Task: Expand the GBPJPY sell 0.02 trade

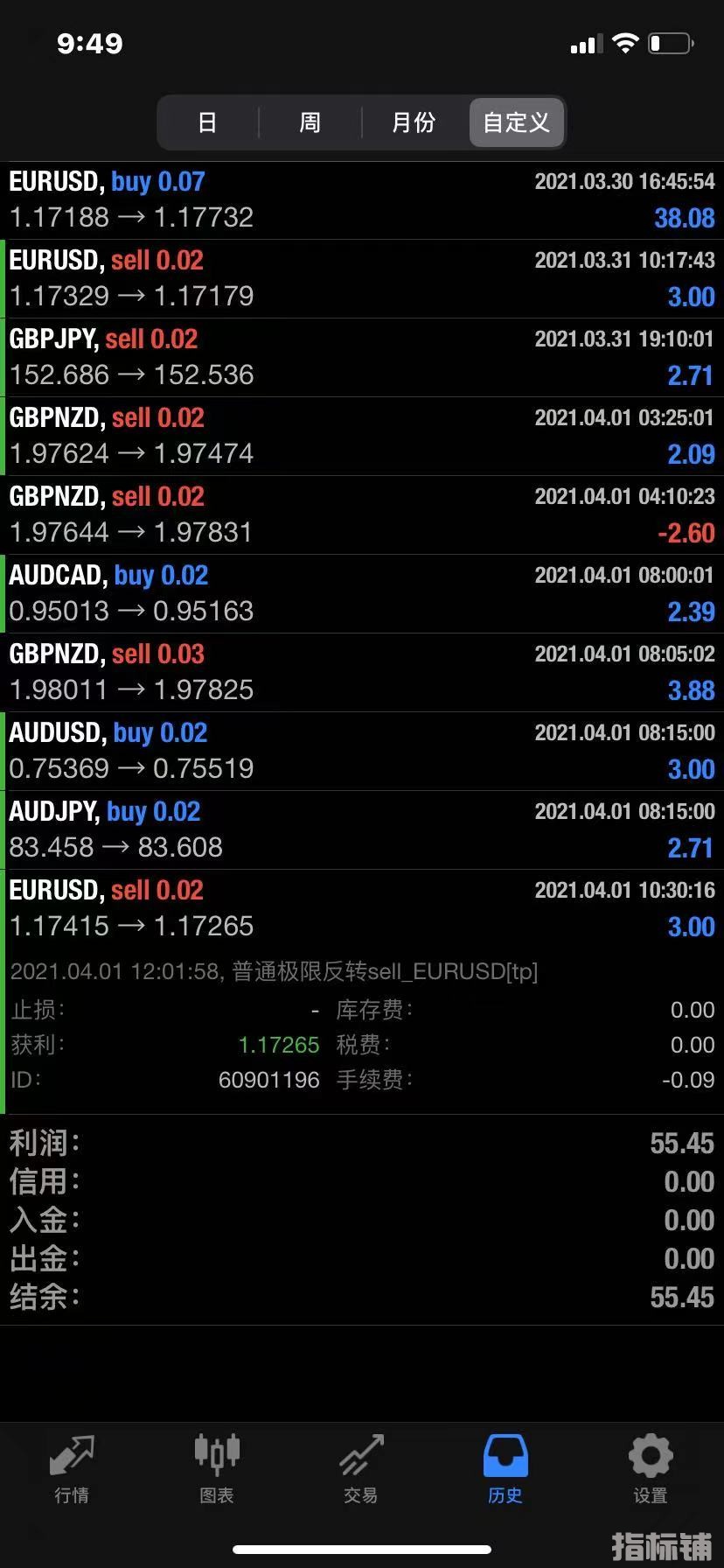Action: tap(362, 358)
